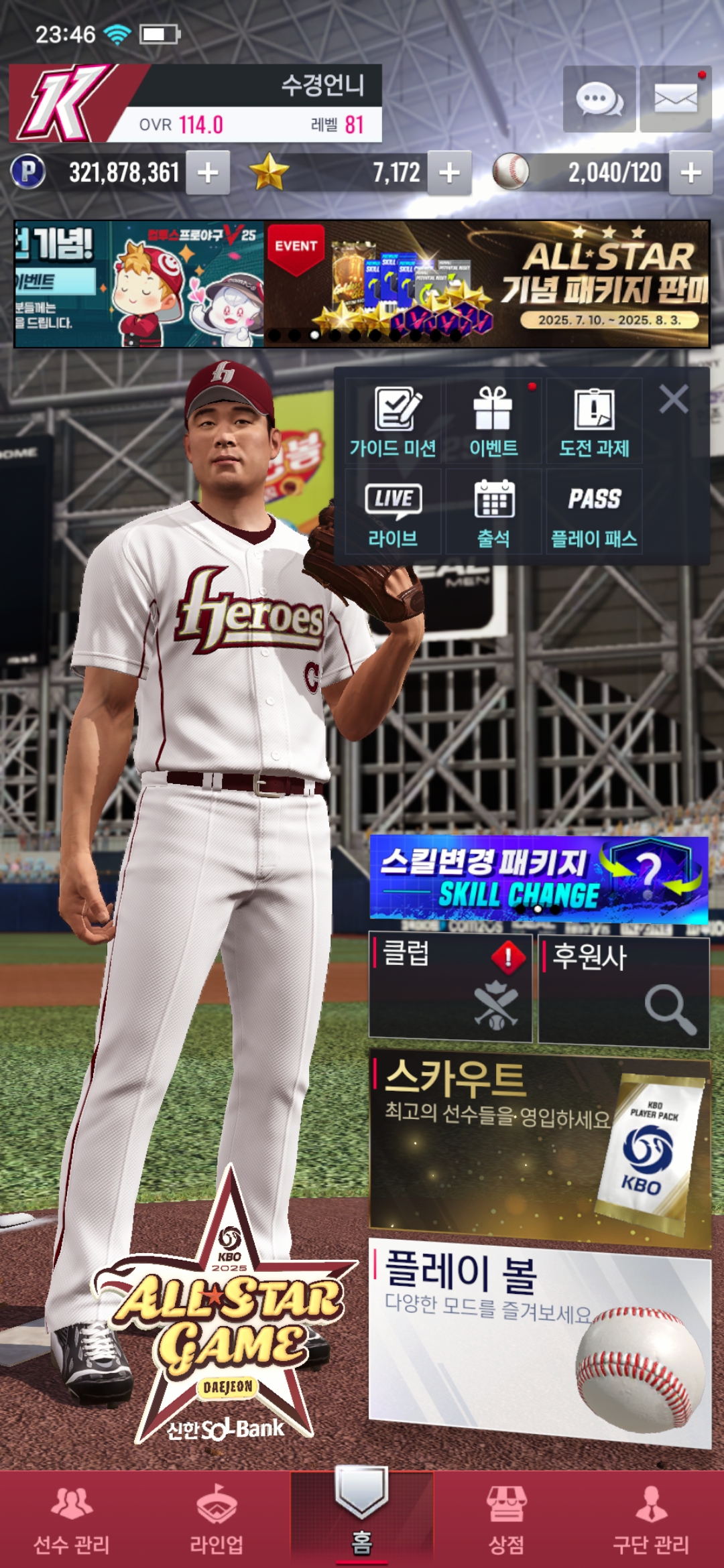This screenshot has height=1568, width=724.
Task: Open the 스킬변경 패키지 Skill Change banner
Action: coord(539,878)
